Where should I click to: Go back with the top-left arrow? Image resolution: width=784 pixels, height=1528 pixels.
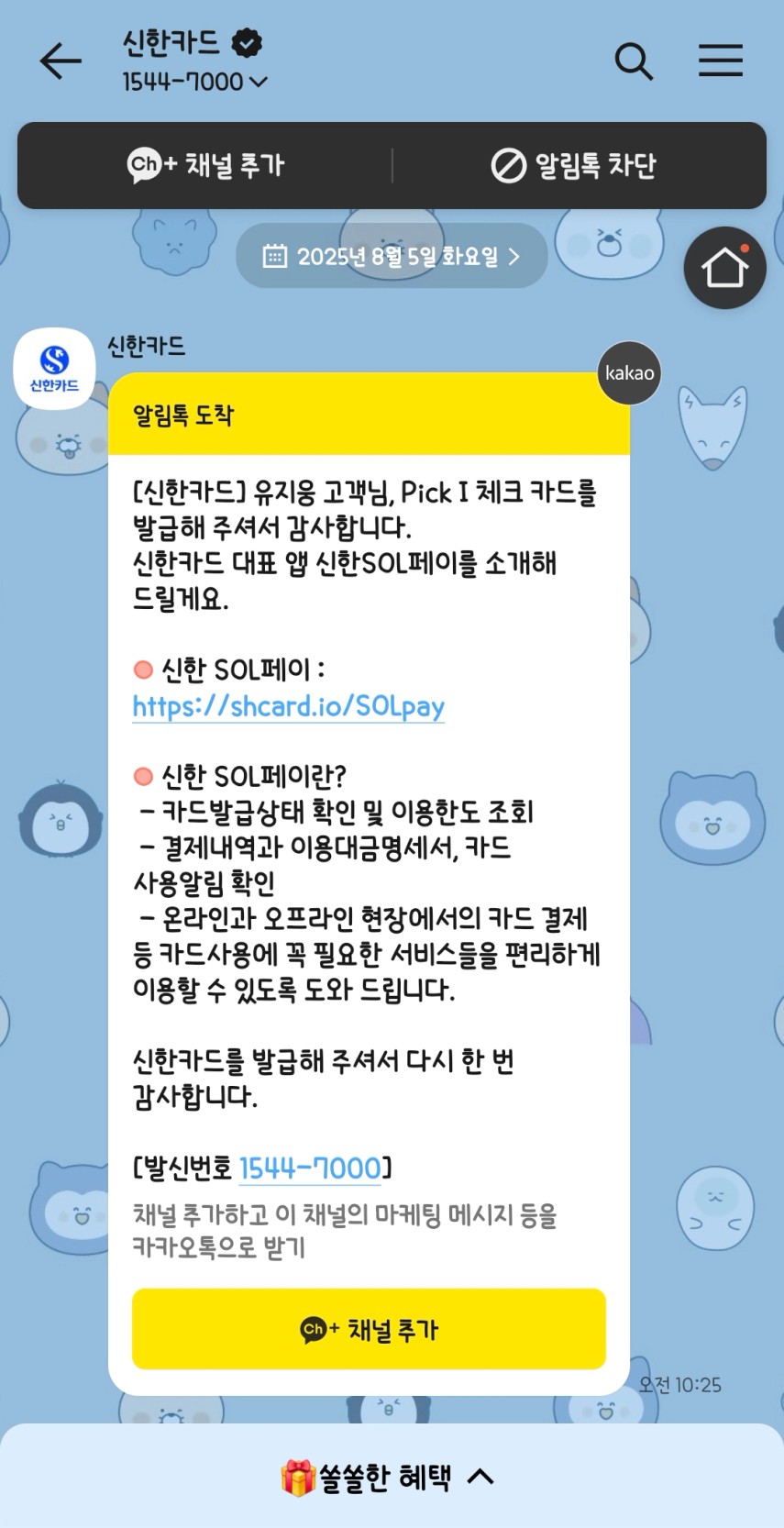[x=61, y=61]
